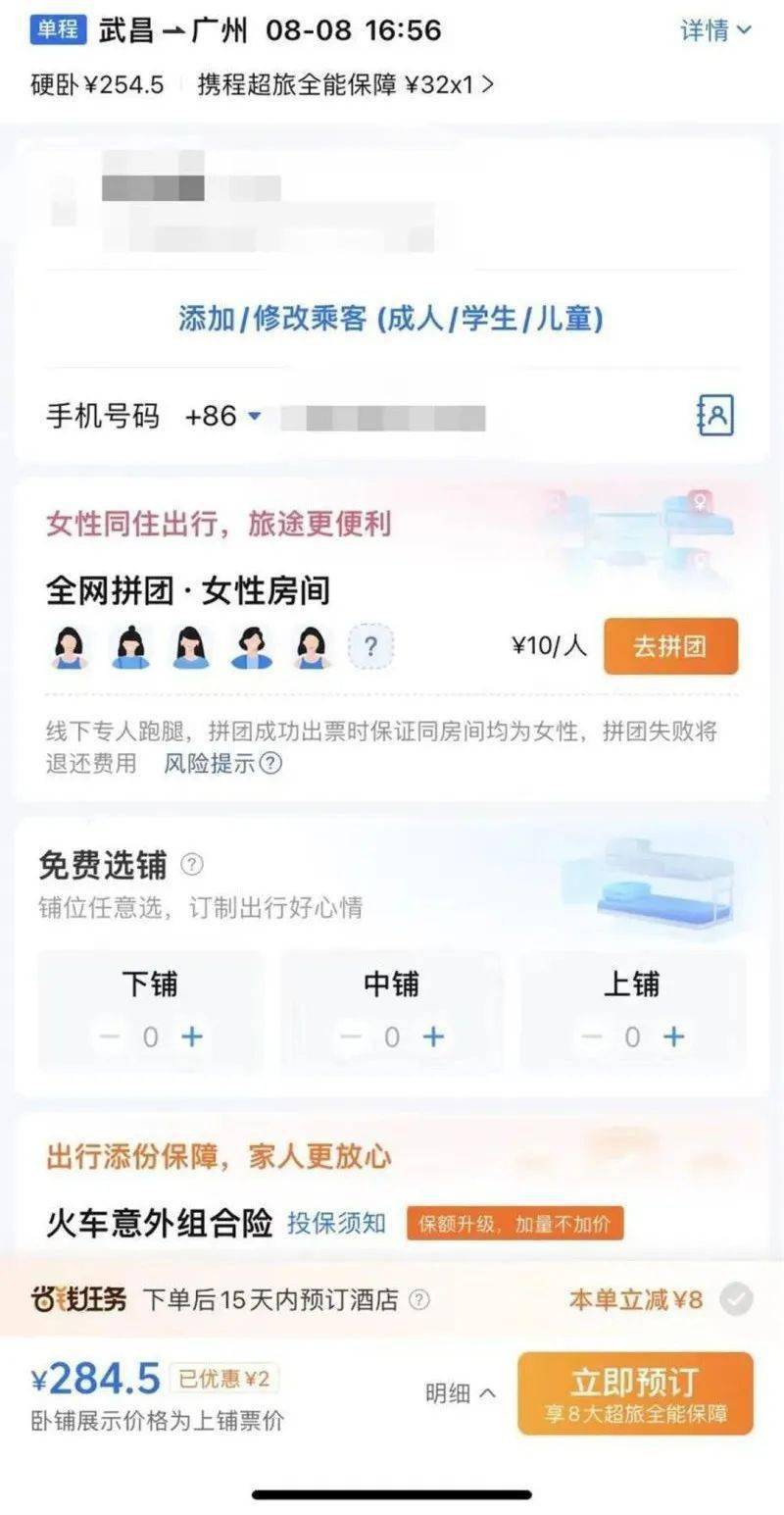Decrease 下铺 berth count
This screenshot has height=1515, width=784.
pyautogui.click(x=110, y=1036)
